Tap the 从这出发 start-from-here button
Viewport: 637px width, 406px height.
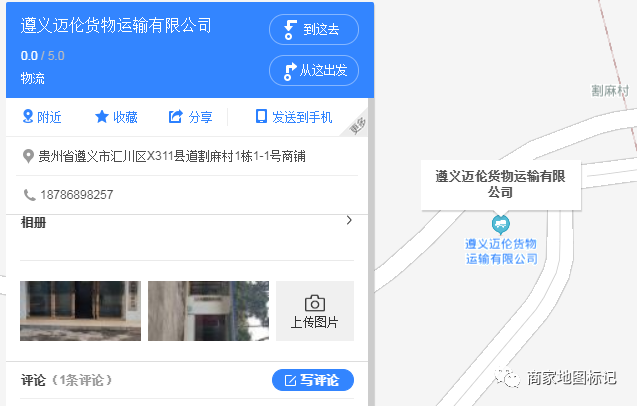click(x=313, y=70)
